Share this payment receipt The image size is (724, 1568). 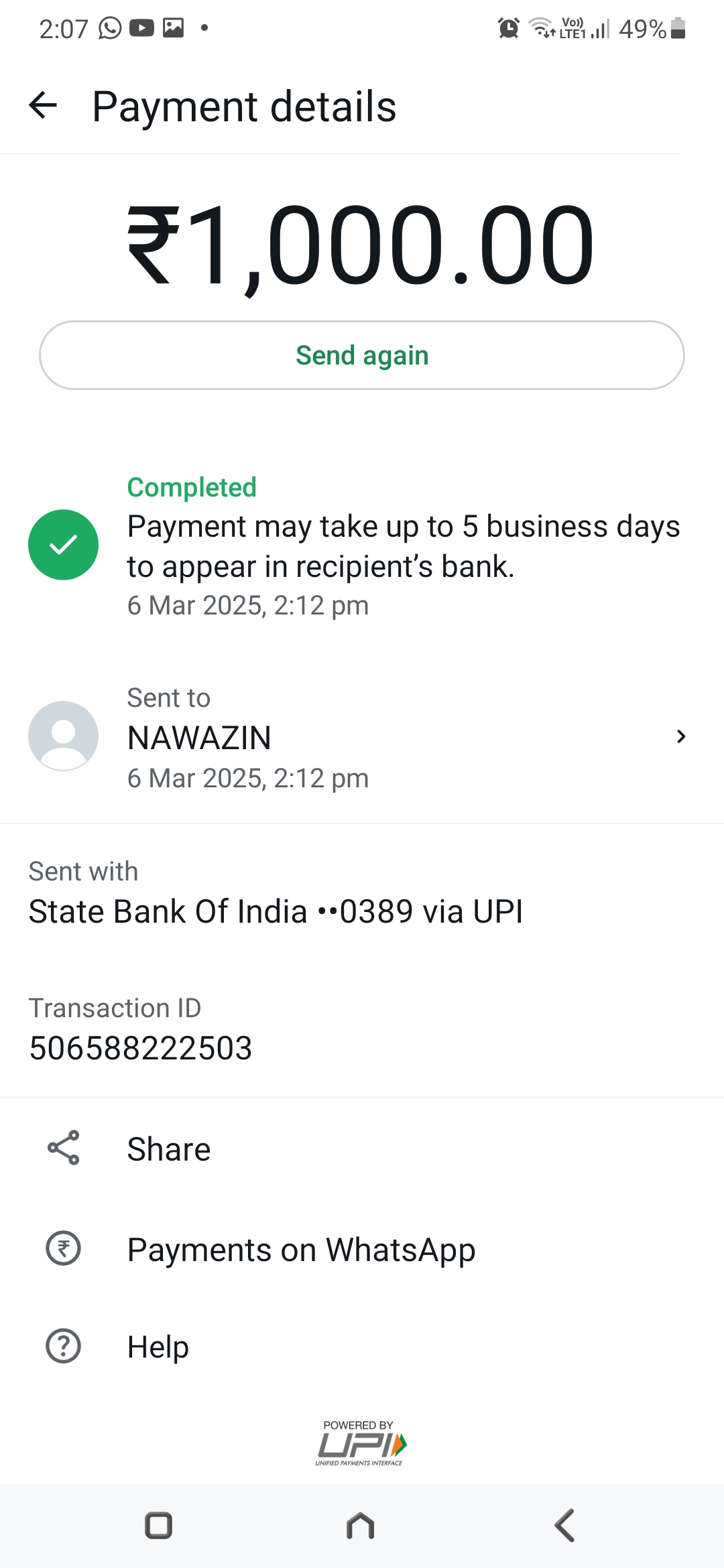click(x=169, y=1149)
